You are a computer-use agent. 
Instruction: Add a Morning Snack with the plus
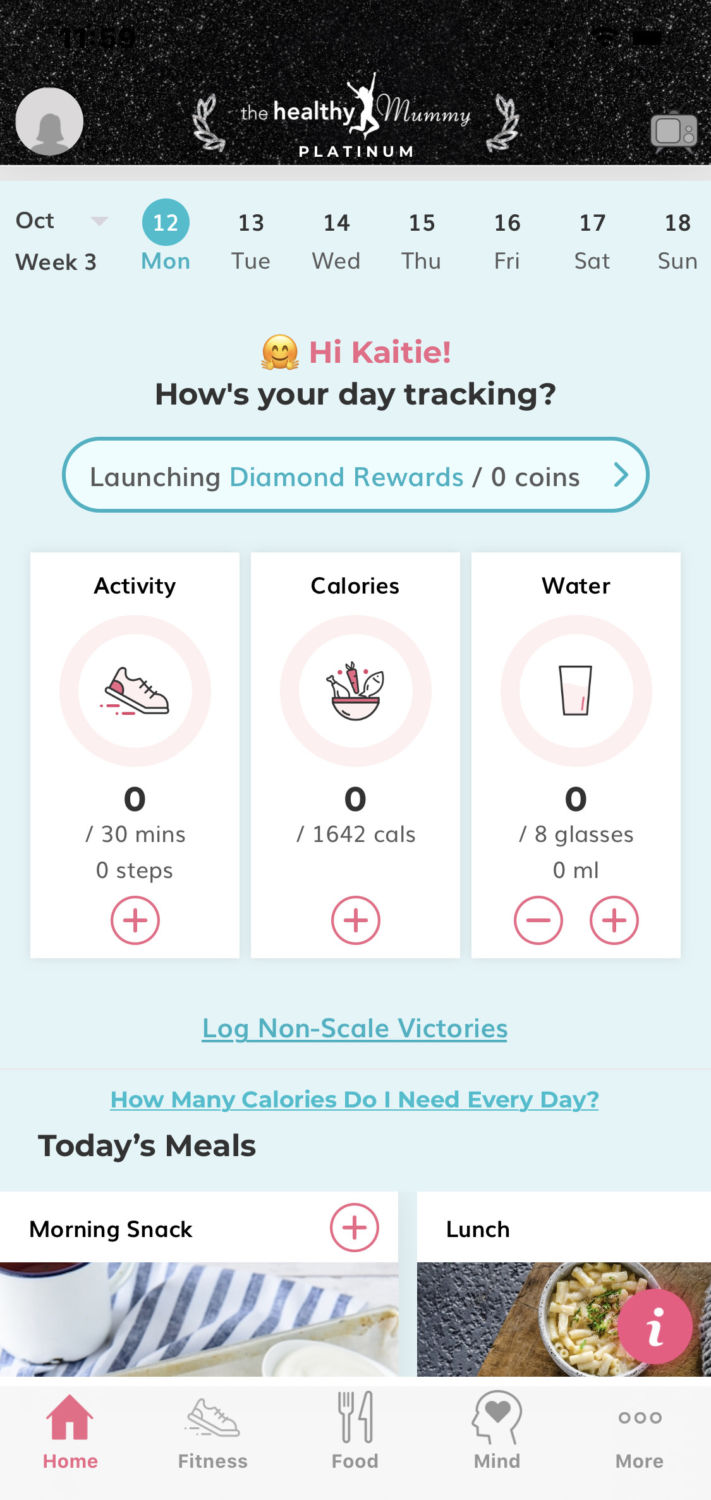click(x=355, y=1227)
